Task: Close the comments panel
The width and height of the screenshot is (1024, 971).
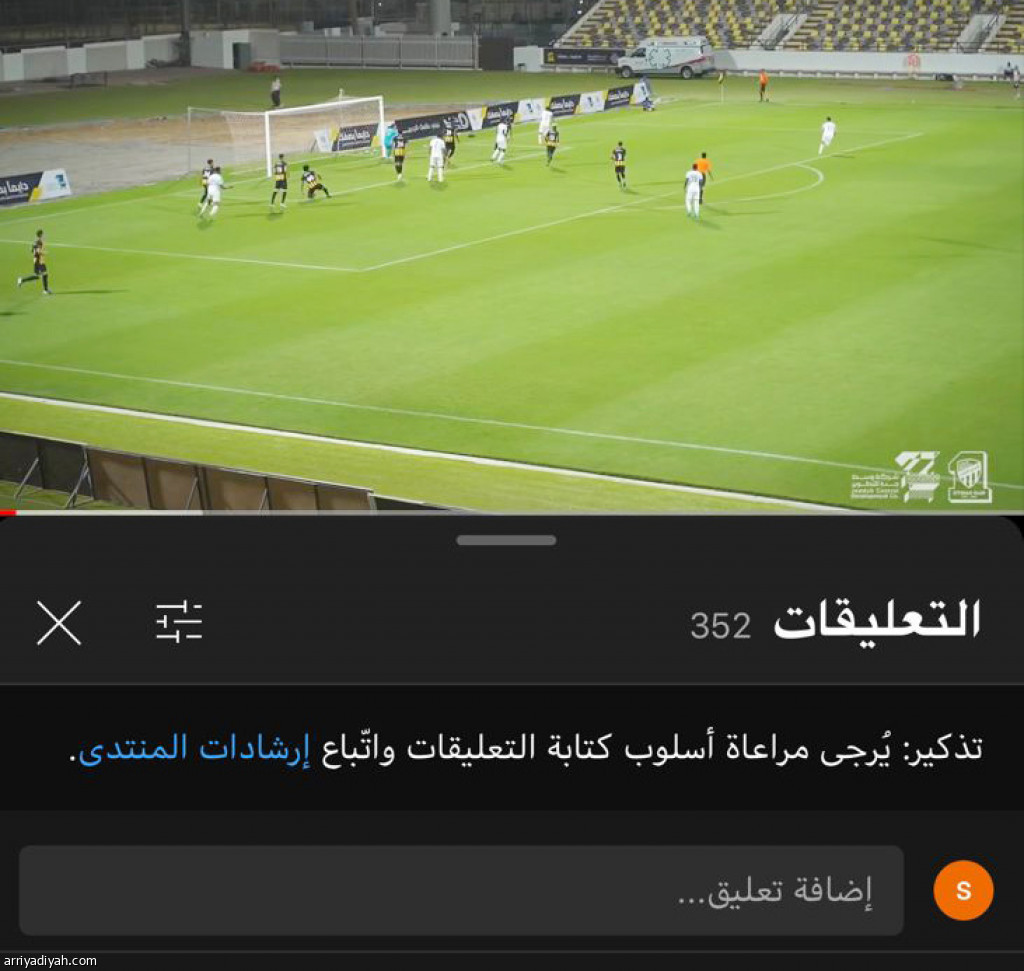Action: click(x=59, y=623)
